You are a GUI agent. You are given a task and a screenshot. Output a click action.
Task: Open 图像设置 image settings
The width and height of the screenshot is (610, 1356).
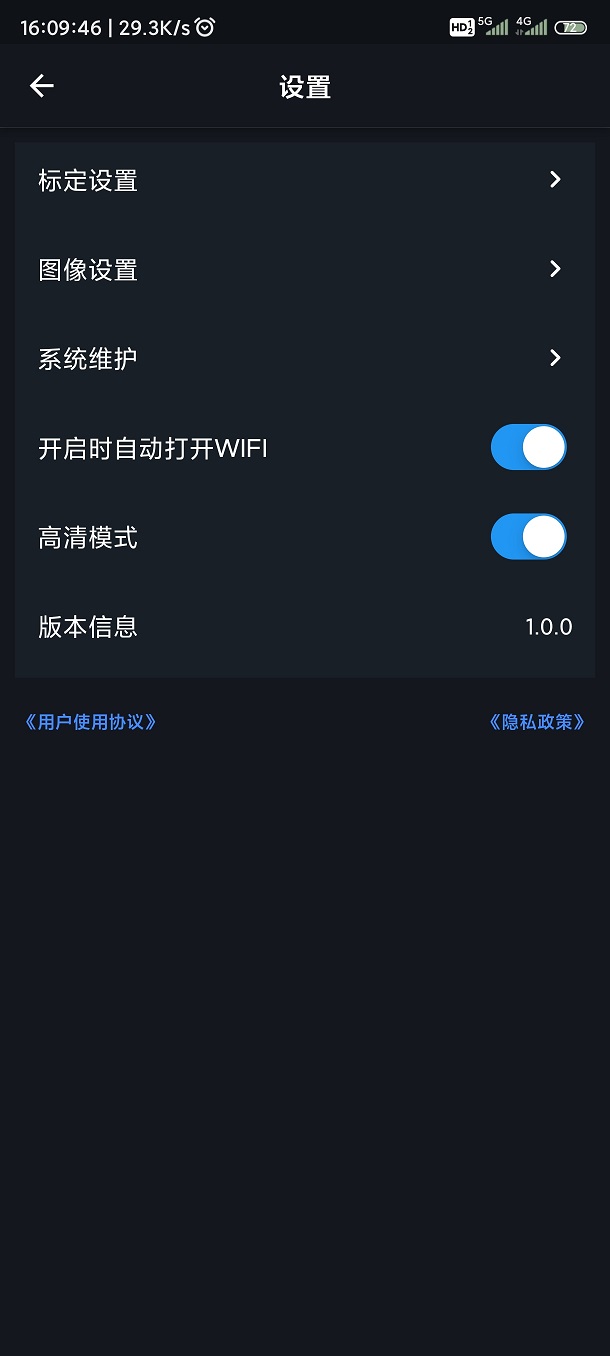click(x=304, y=270)
